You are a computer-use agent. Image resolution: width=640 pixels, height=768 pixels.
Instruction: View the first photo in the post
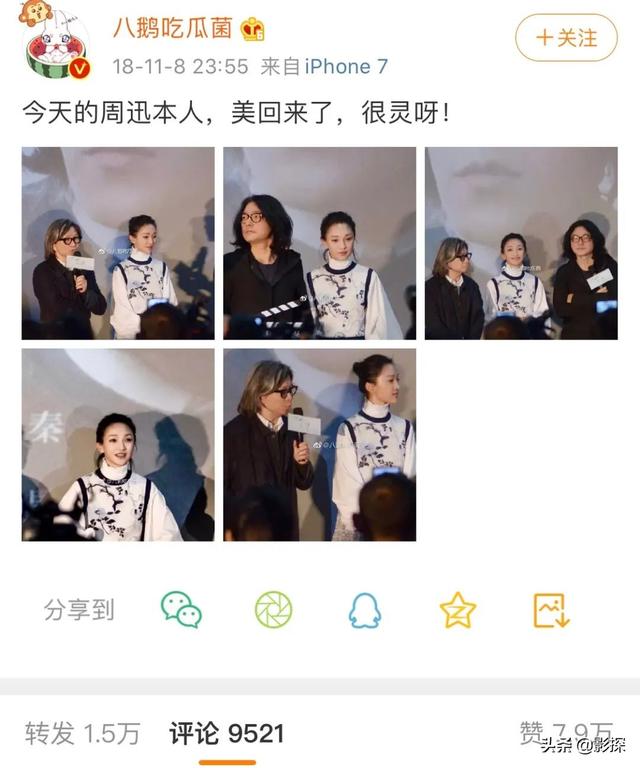[118, 243]
